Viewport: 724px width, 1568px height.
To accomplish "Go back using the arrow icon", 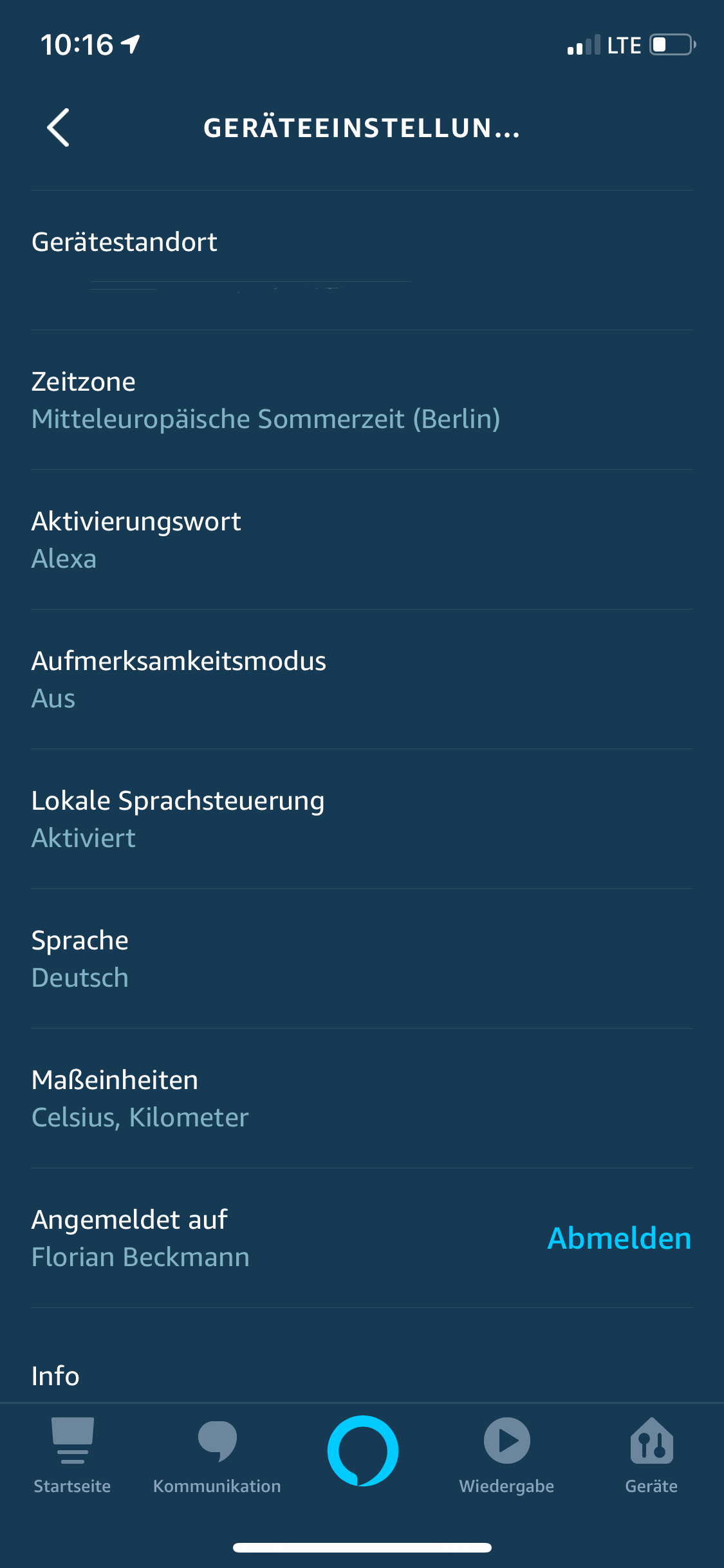I will pyautogui.click(x=59, y=127).
